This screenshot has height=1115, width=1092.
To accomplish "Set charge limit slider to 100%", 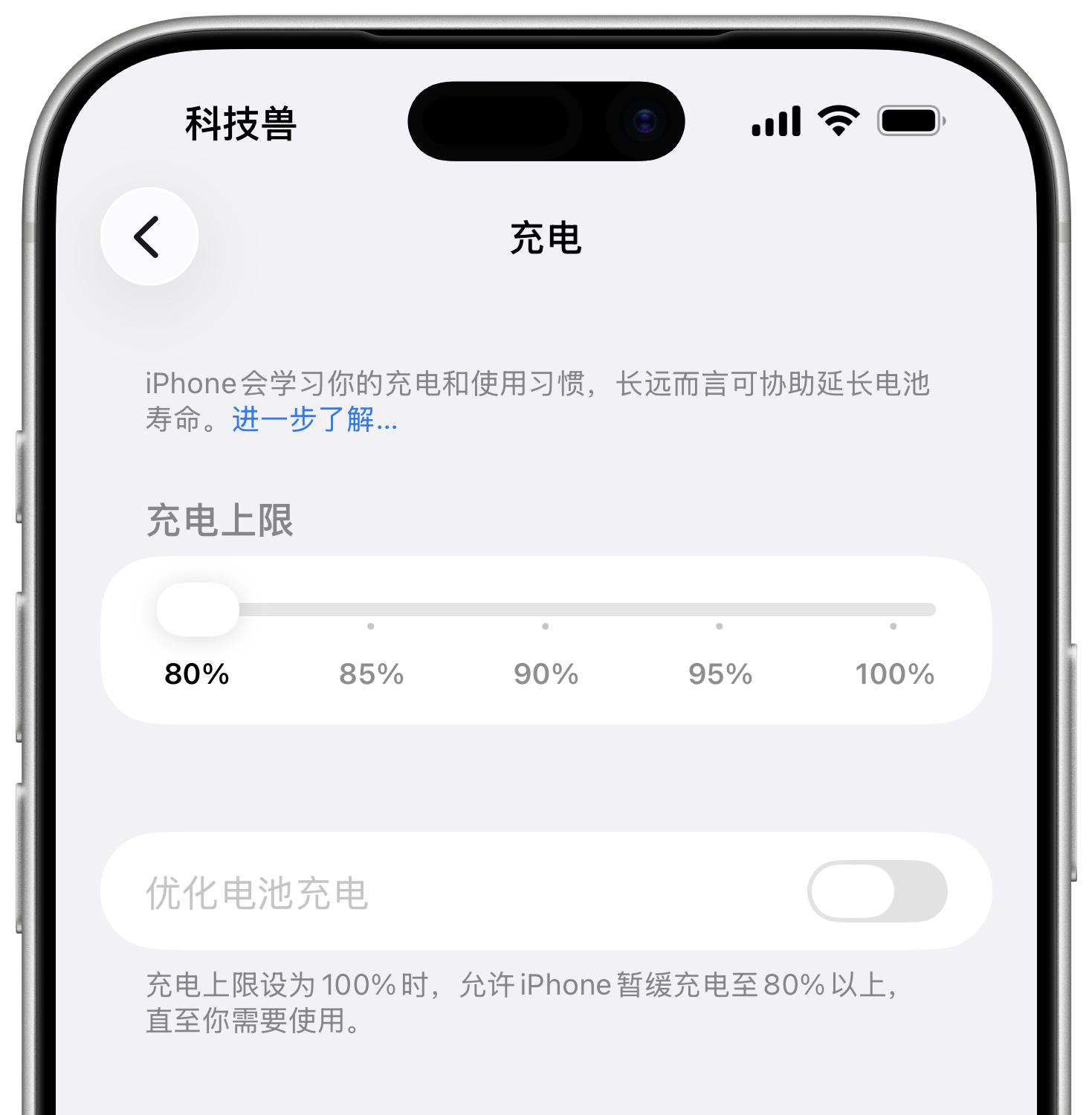I will [x=893, y=610].
